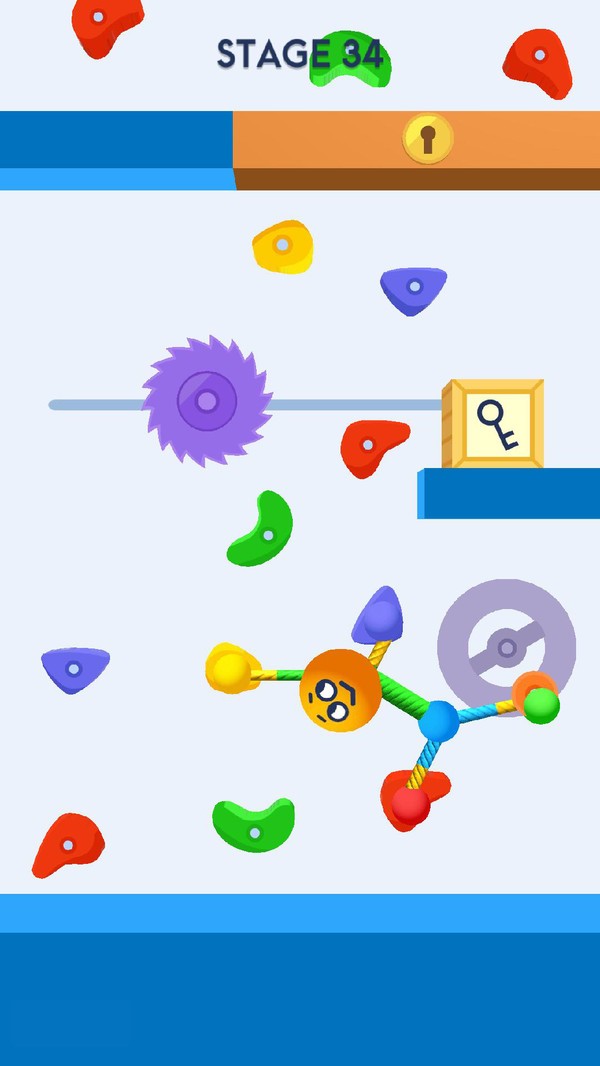Screen dimensions: 600x1066
Task: Select the character's red foot ball
Action: click(408, 804)
